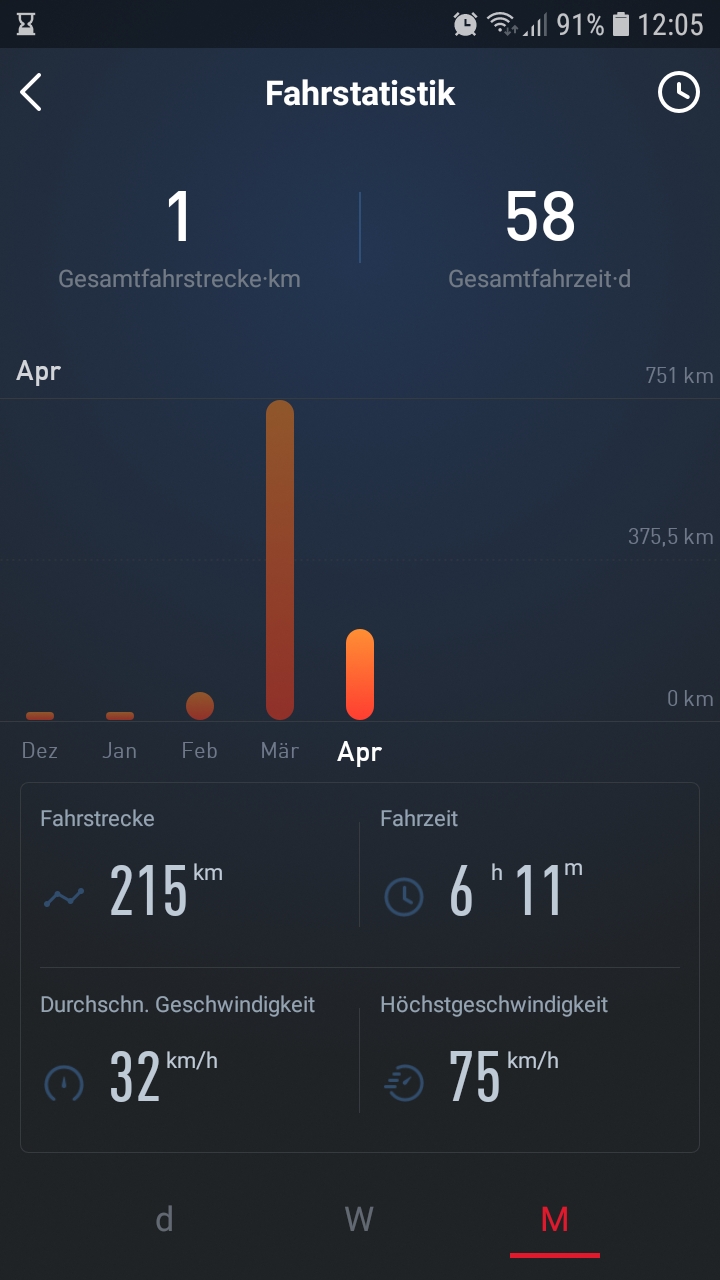Open the ride history clock icon
The width and height of the screenshot is (720, 1280).
click(678, 93)
